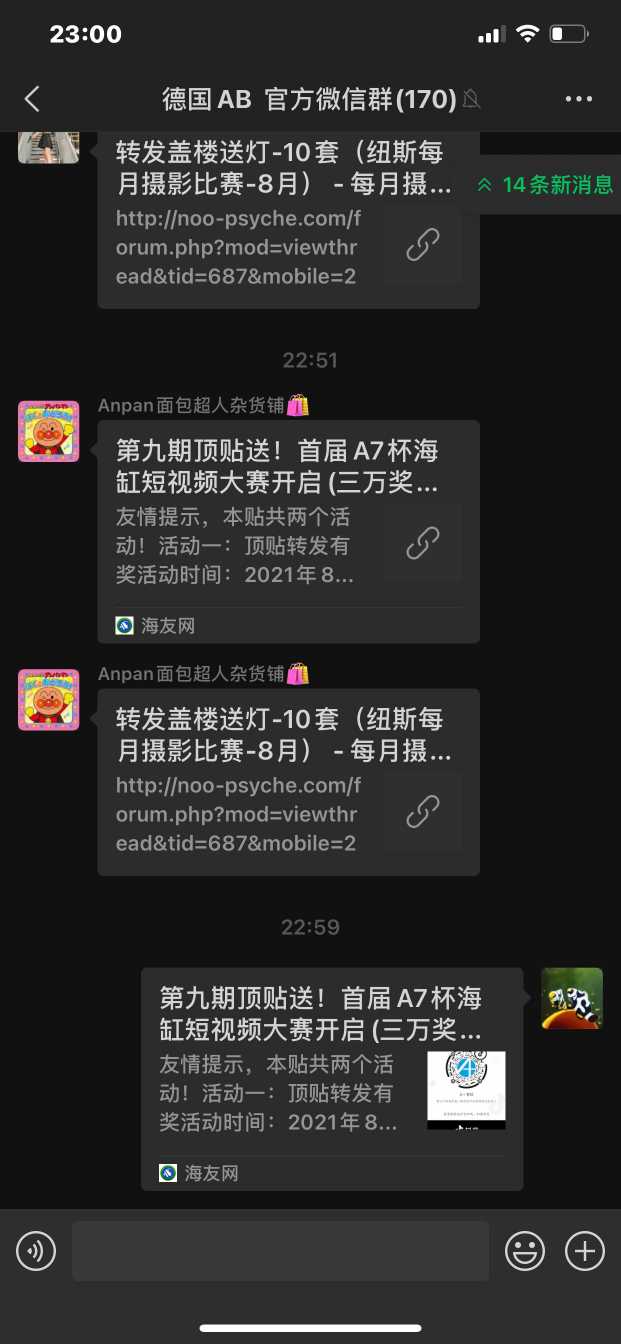Open the group chat details menu

[x=579, y=98]
